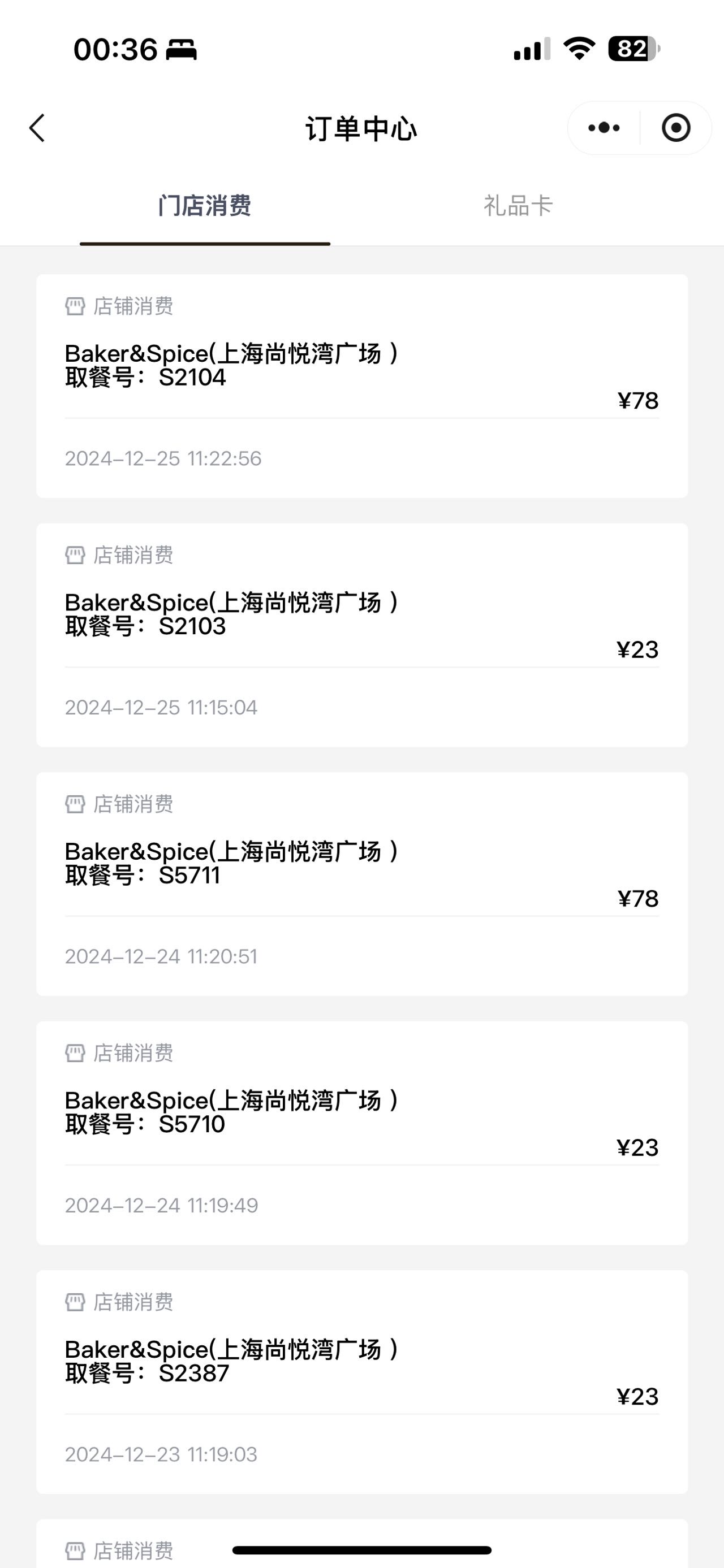Open the mini program three-dot menu

point(604,128)
